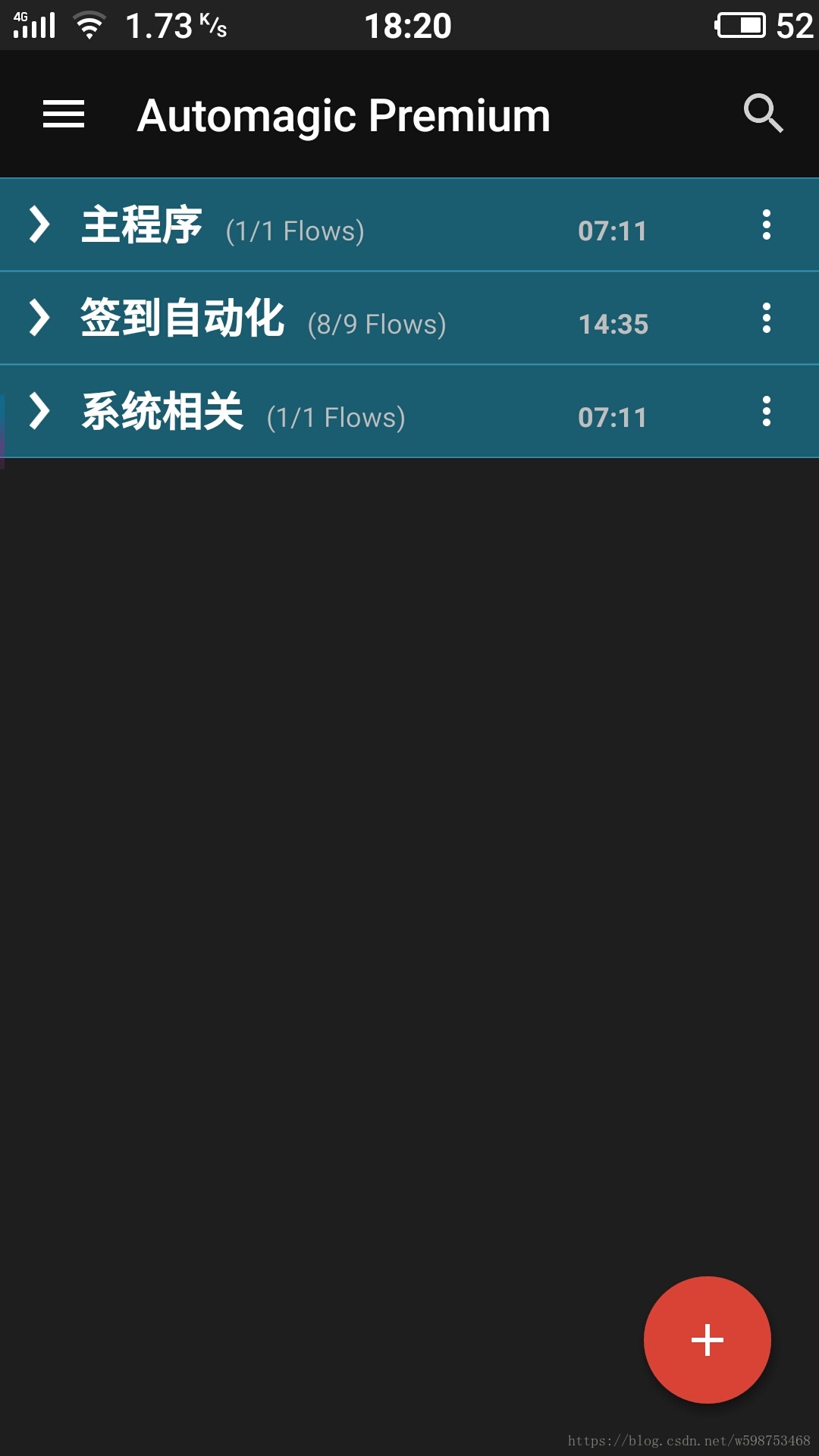Expand the 签到自动化 flow group
This screenshot has width=819, height=1456.
[39, 318]
